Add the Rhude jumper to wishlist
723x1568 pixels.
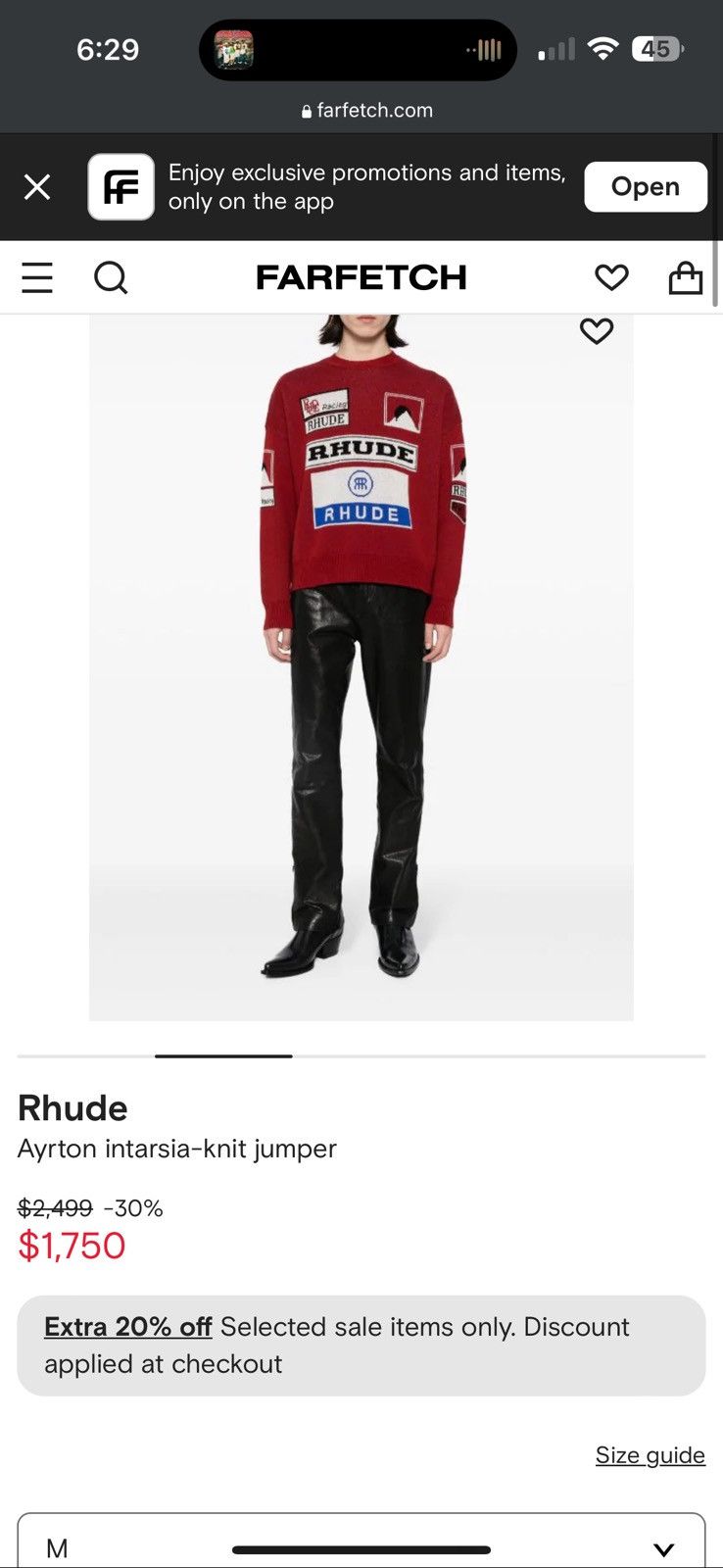596,331
